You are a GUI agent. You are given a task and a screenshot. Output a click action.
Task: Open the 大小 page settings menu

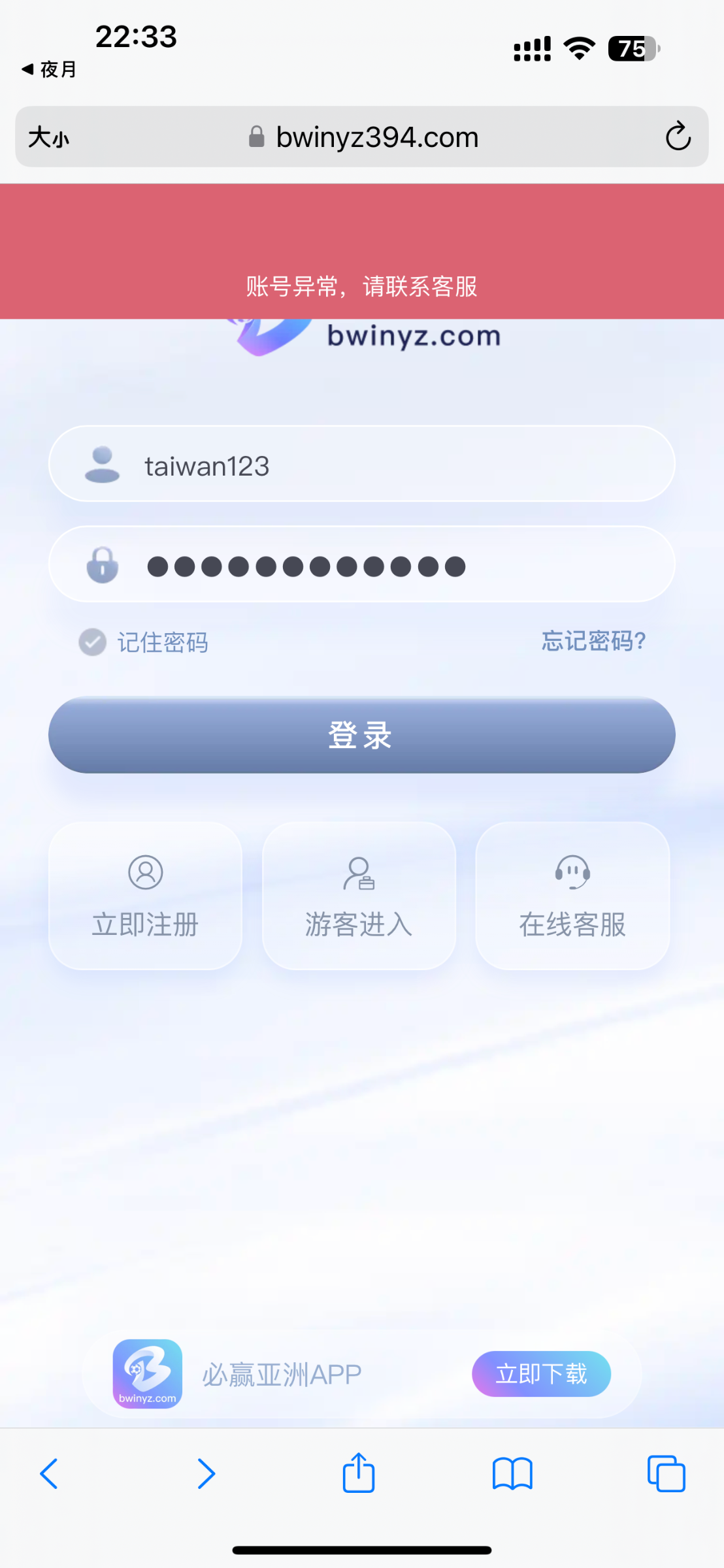49,137
